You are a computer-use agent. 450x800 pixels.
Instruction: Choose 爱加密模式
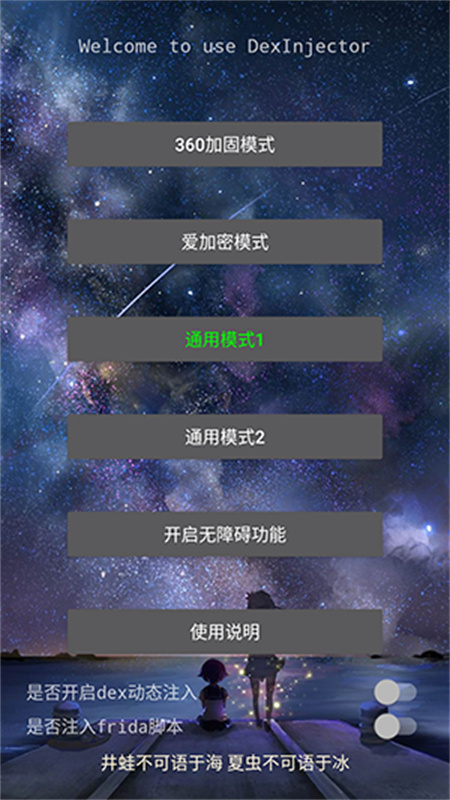pos(225,242)
